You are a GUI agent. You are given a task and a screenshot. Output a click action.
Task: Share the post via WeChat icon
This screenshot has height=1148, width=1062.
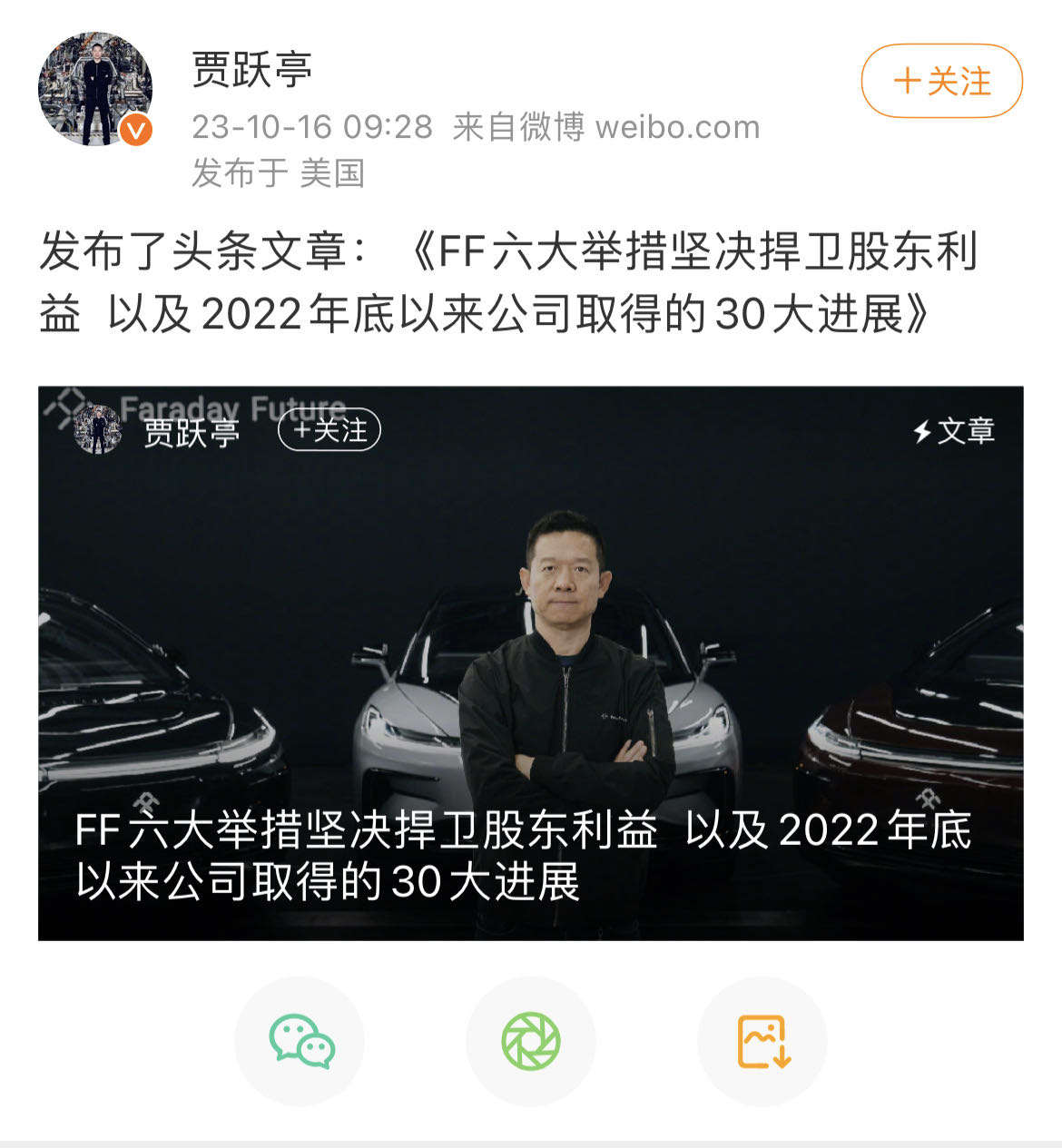(302, 1042)
